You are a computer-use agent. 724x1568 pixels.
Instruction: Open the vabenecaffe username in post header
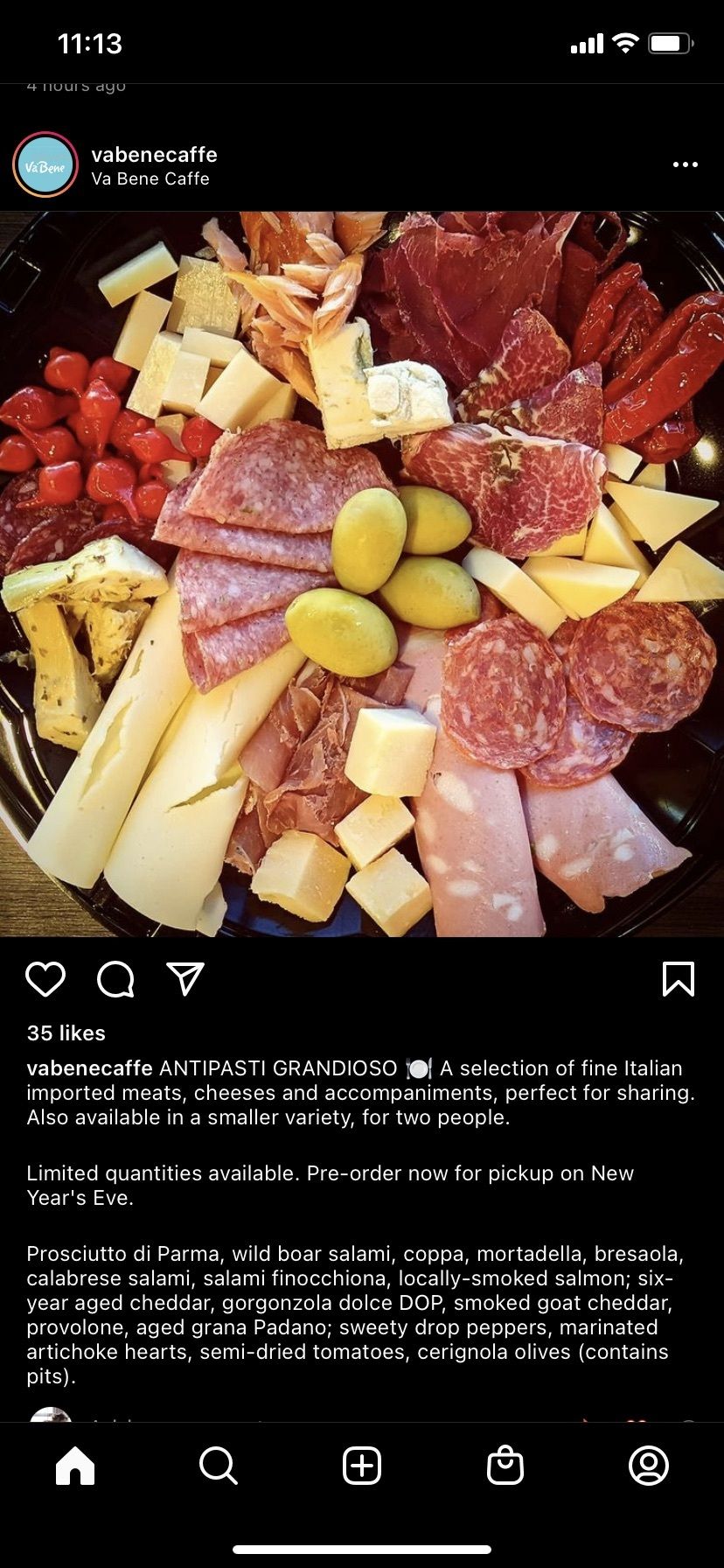(x=154, y=155)
